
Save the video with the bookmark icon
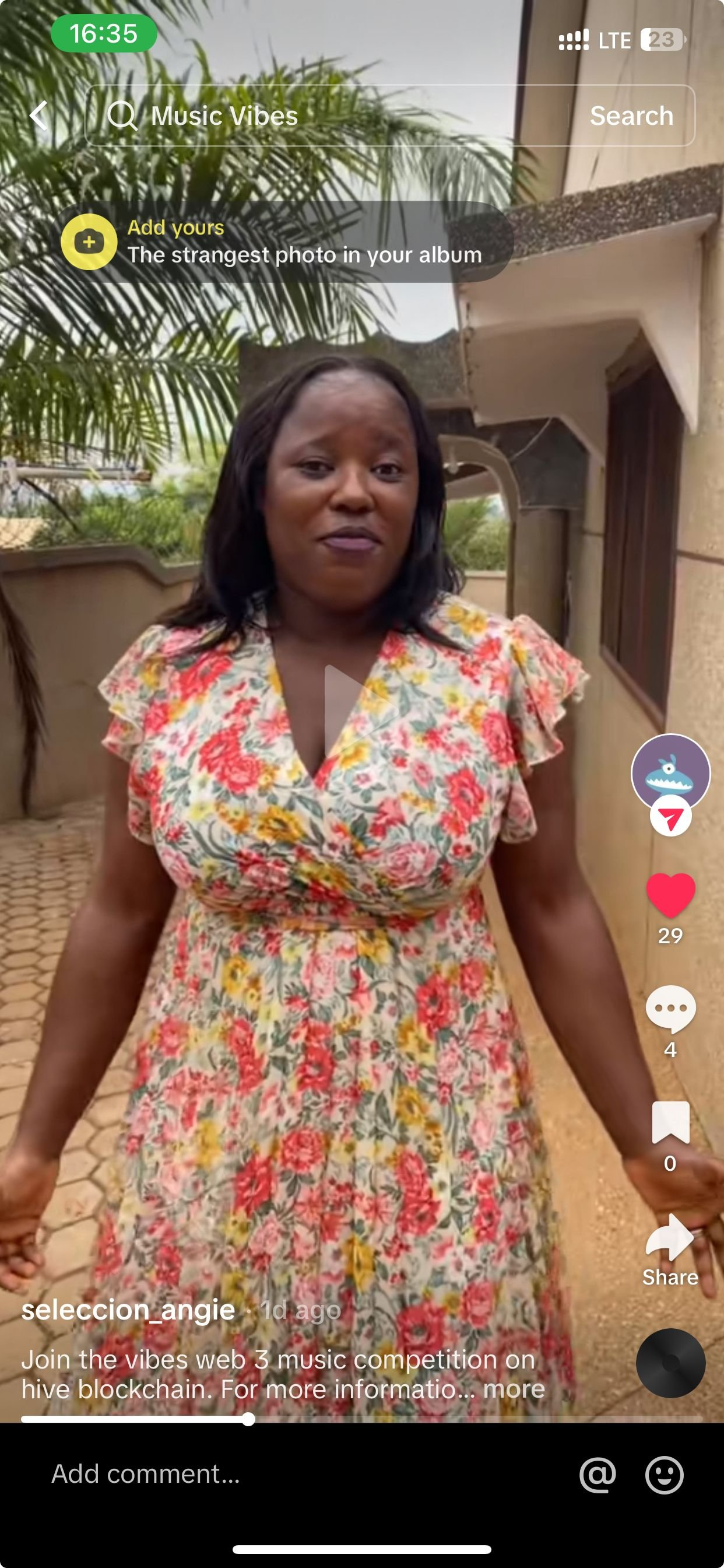click(670, 1122)
